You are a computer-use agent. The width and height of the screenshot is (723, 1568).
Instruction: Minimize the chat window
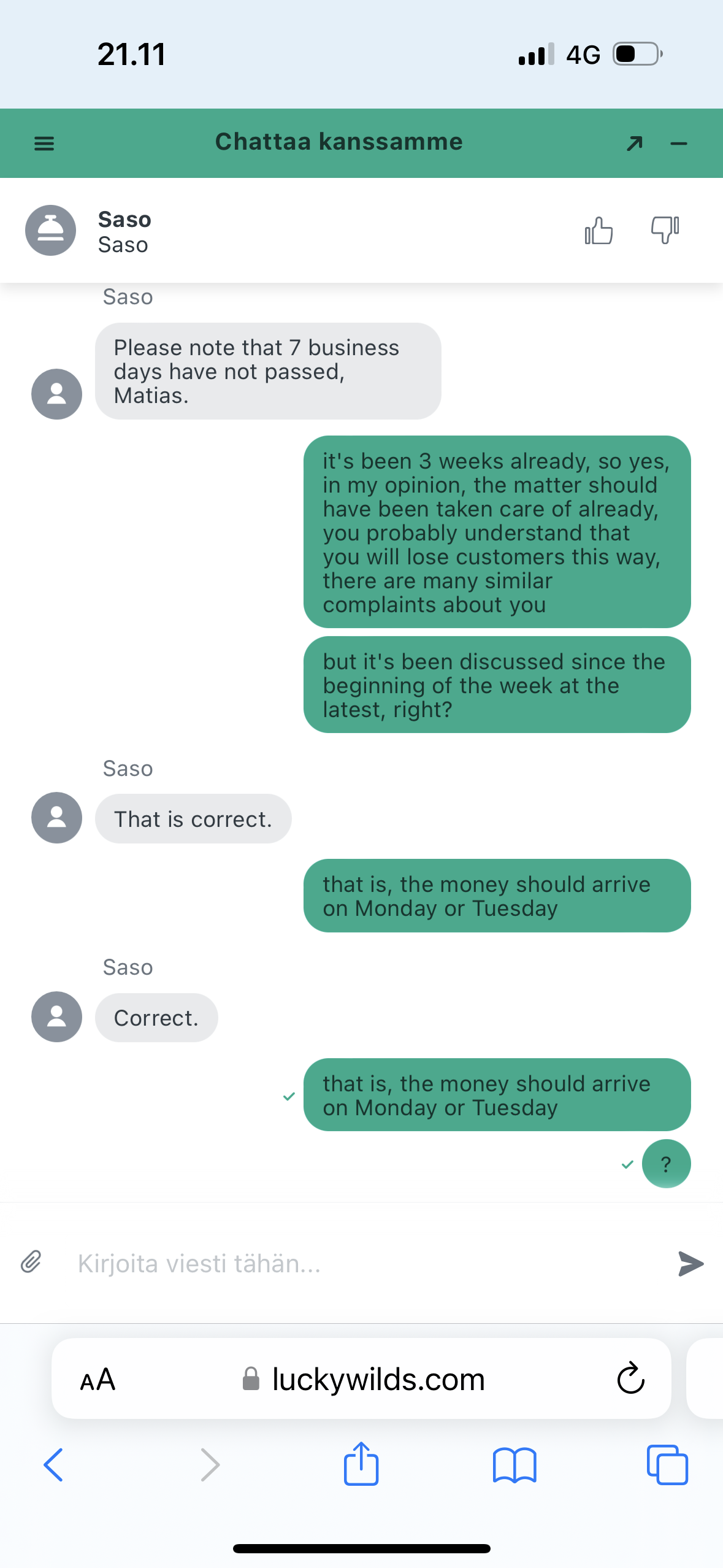(x=678, y=144)
